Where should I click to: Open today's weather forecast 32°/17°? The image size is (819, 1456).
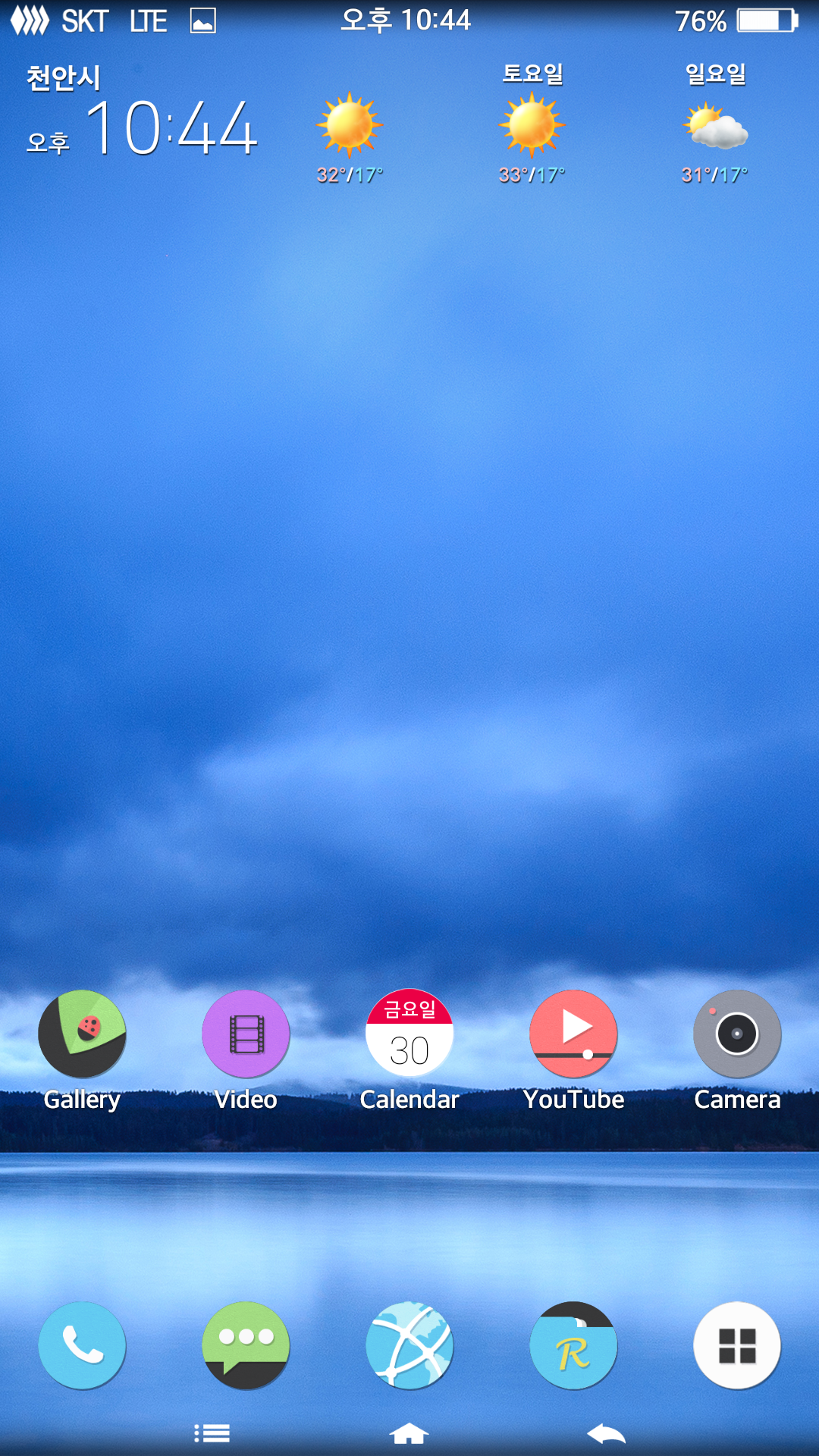click(x=349, y=136)
